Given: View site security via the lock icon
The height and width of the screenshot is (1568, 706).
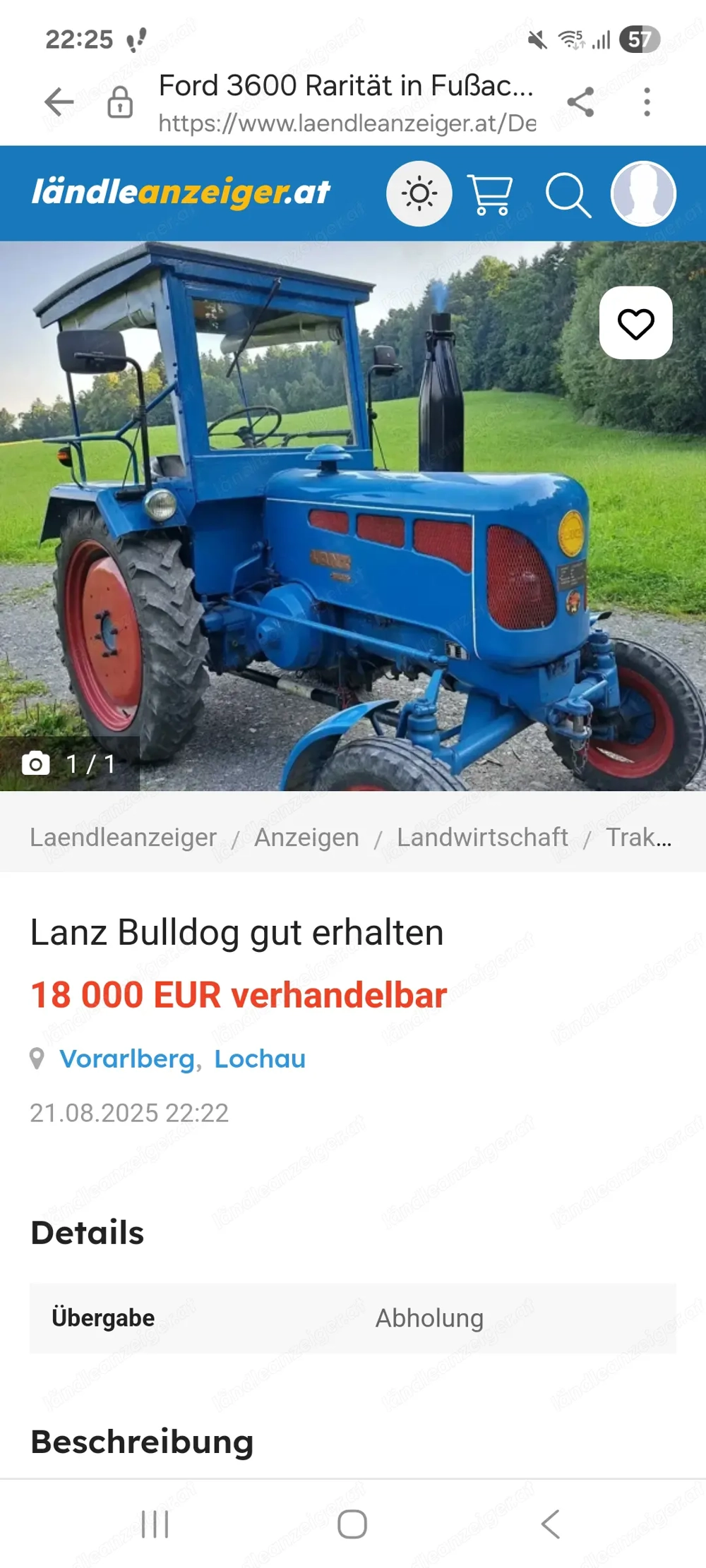Looking at the screenshot, I should (119, 101).
